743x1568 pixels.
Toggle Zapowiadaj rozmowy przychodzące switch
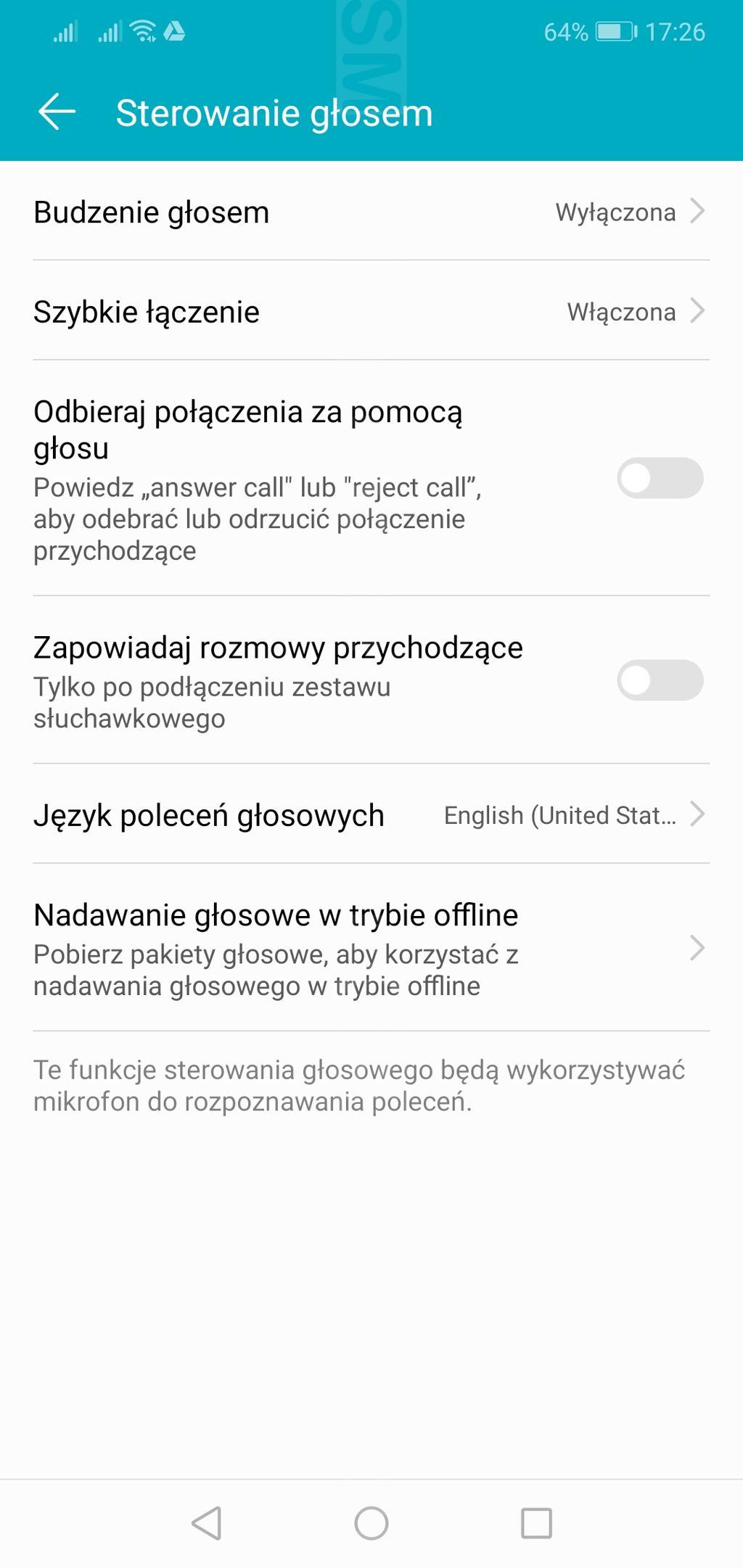click(x=660, y=680)
